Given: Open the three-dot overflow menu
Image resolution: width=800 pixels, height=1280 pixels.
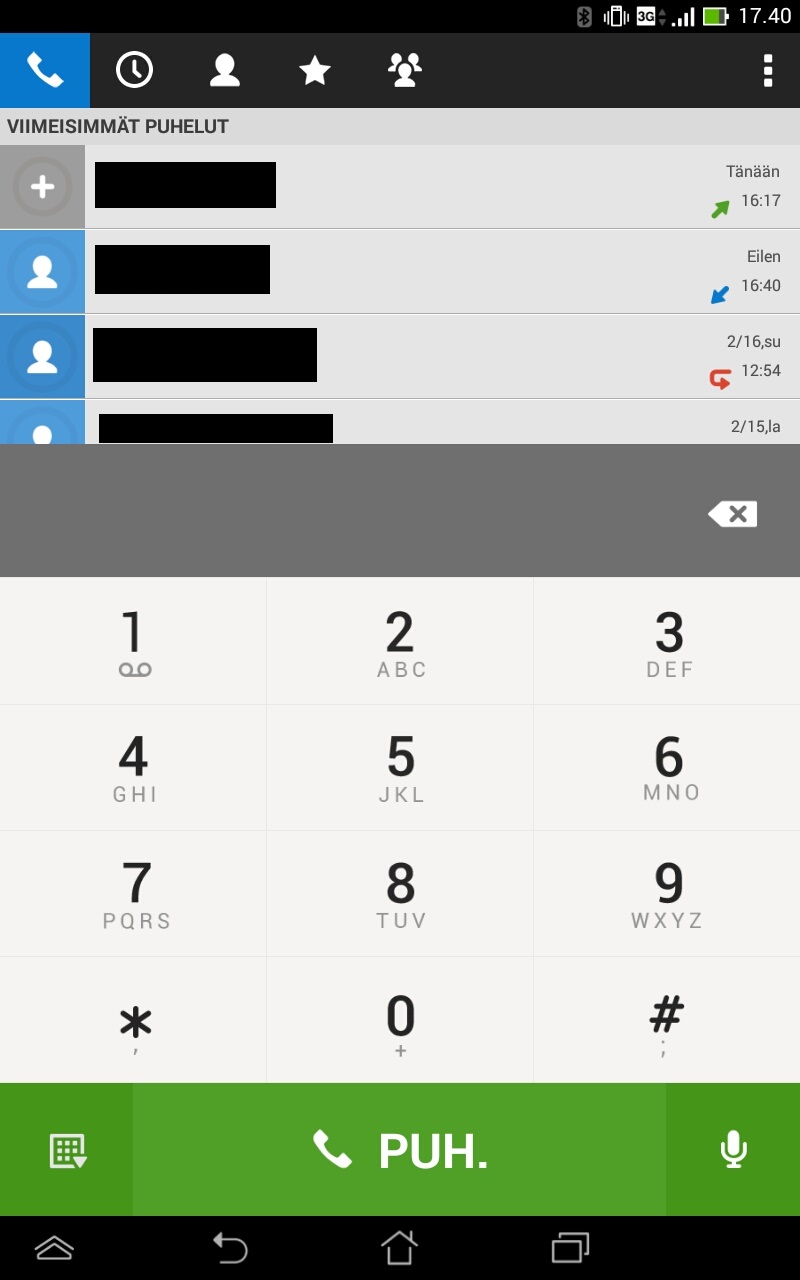Looking at the screenshot, I should pyautogui.click(x=767, y=70).
